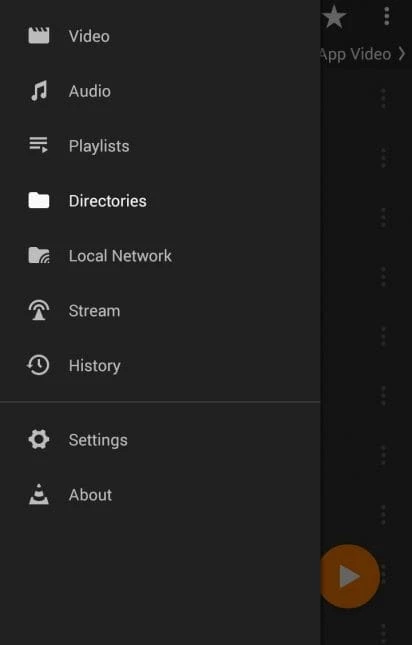Viewport: 412px width, 645px height.
Task: Tap the star favorite icon
Action: pos(334,17)
